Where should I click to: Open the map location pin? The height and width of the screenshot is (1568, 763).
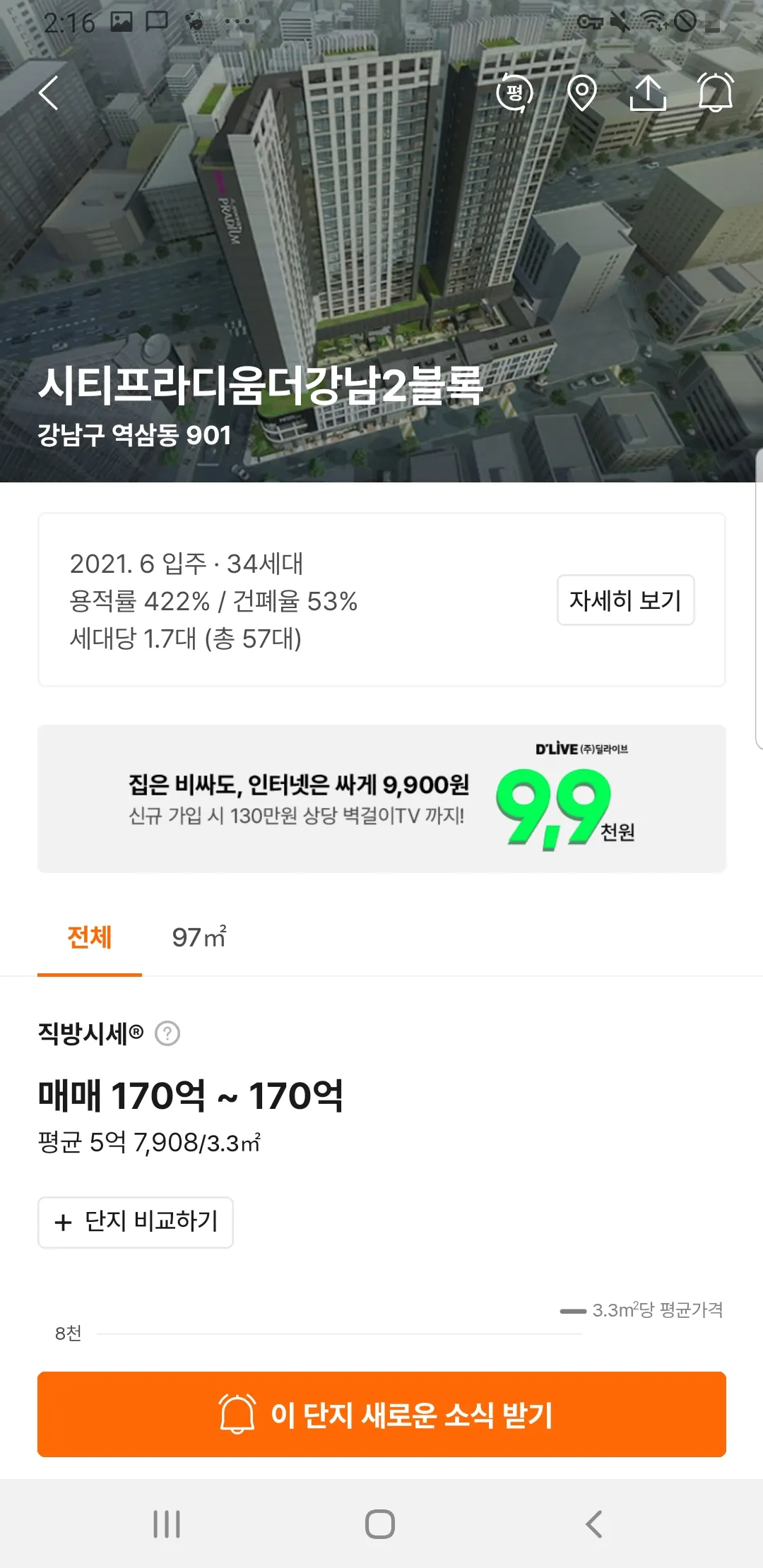click(x=582, y=93)
